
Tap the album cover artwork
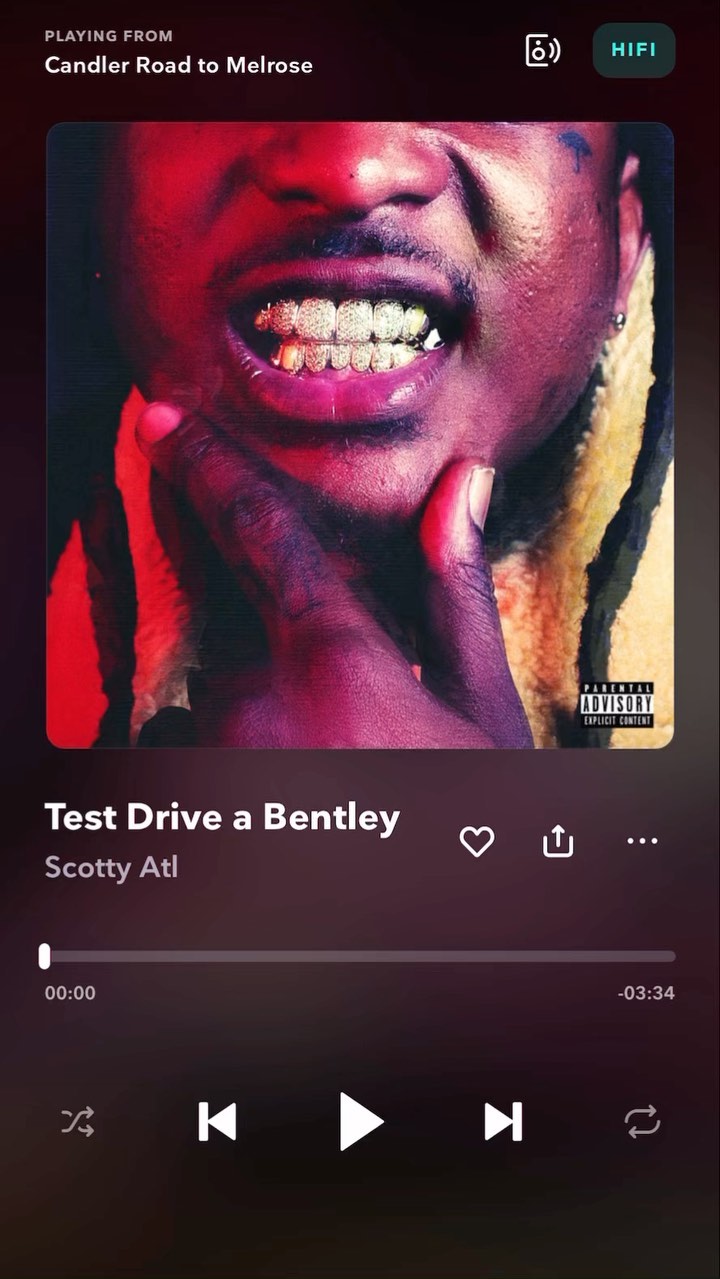(360, 435)
